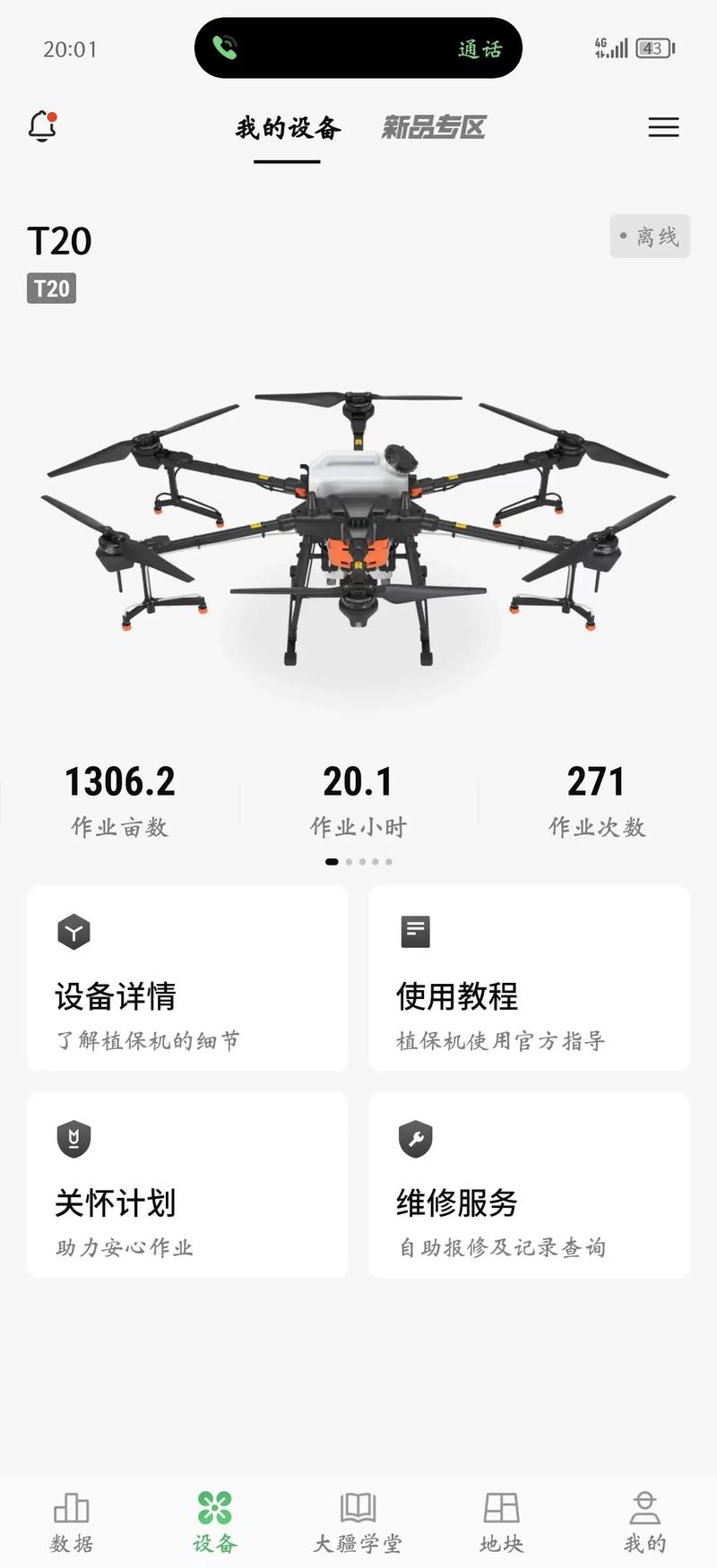The image size is (717, 1568).
Task: Tap the first page indicator dot
Action: coord(330,861)
